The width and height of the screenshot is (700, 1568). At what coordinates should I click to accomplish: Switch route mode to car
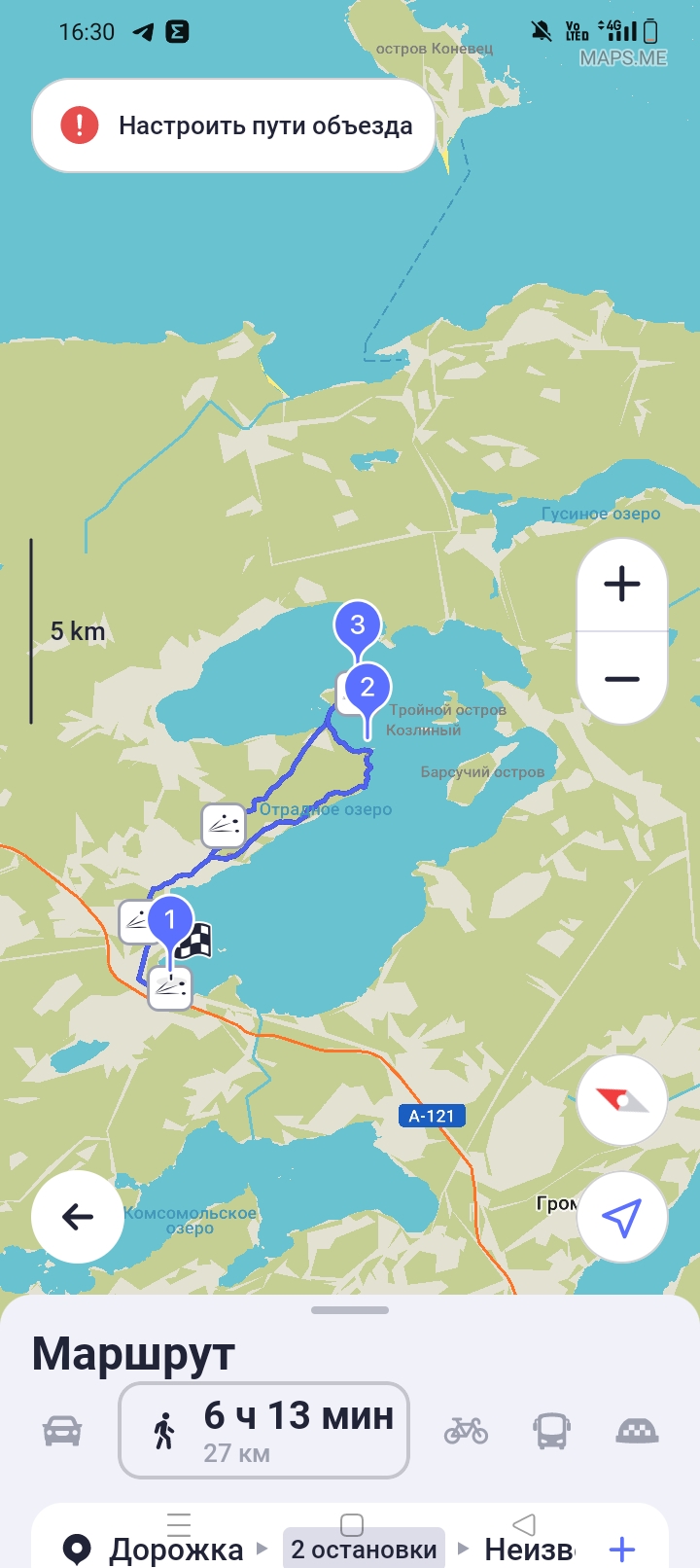62,1431
